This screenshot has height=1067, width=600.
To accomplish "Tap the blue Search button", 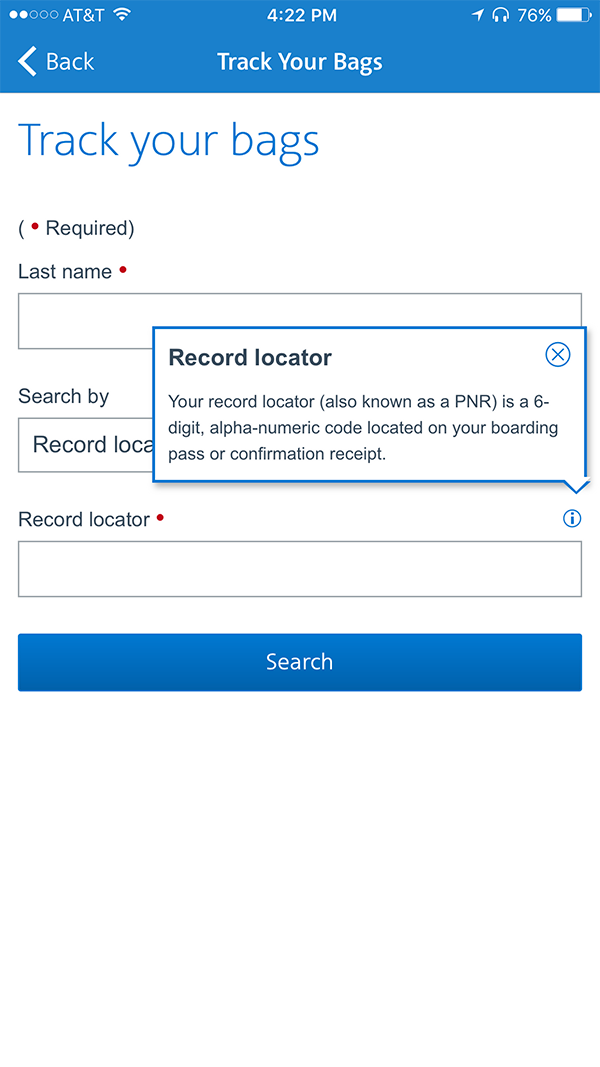I will [299, 662].
